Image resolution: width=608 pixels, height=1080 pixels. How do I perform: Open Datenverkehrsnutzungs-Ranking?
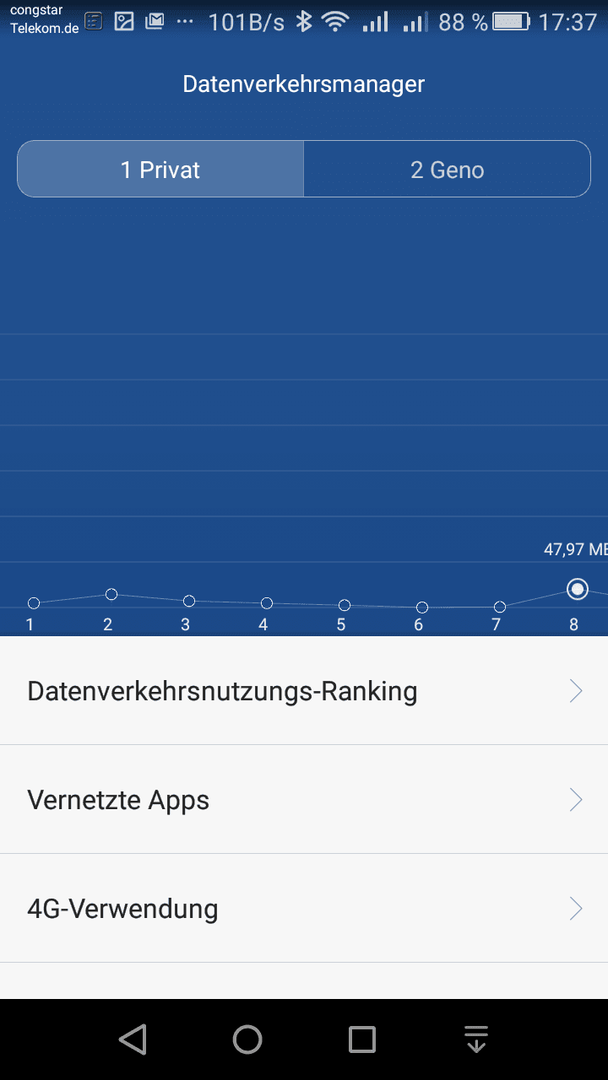tap(304, 691)
